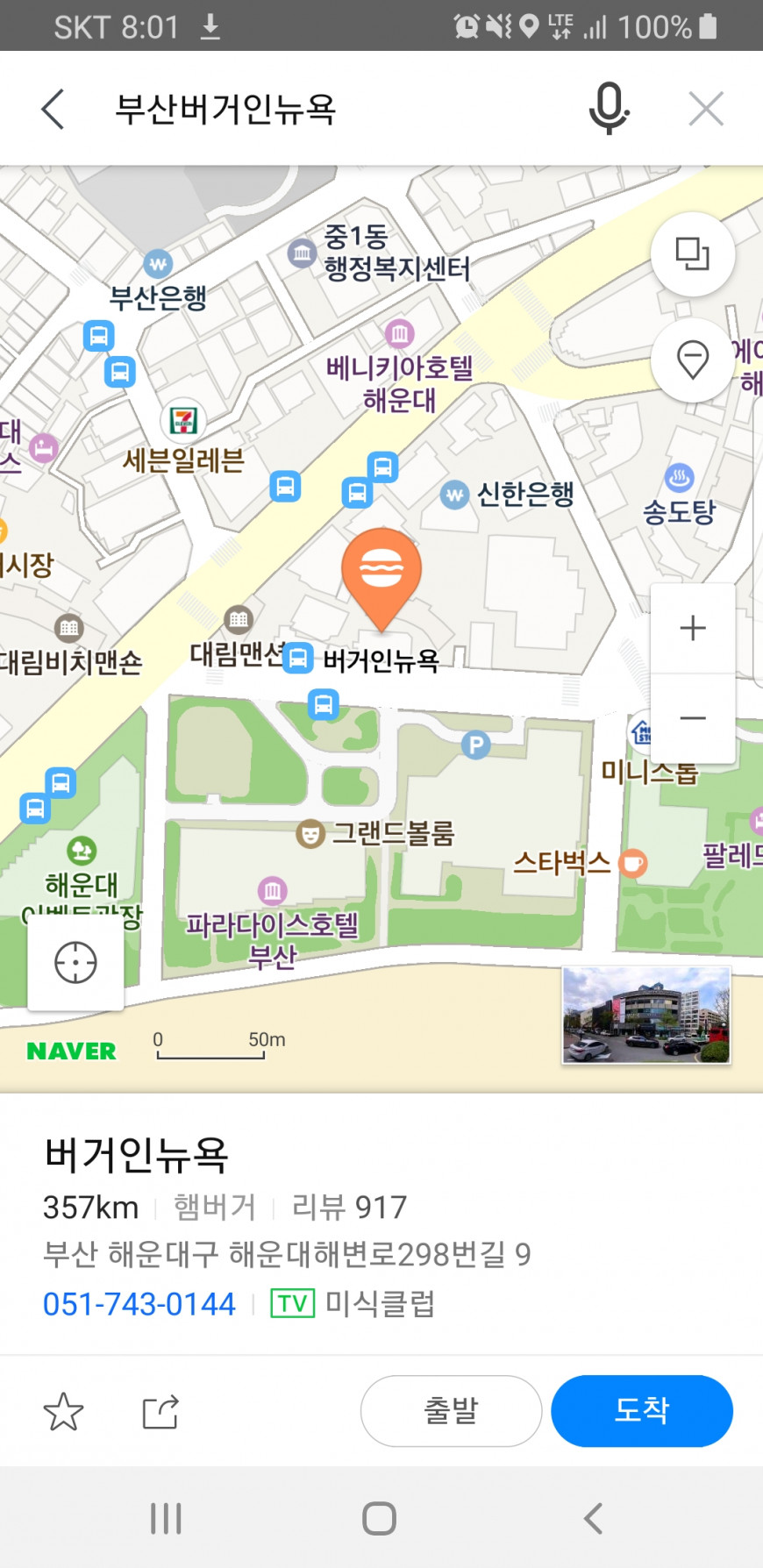The height and width of the screenshot is (1568, 763).
Task: Open the location pin button
Action: click(x=692, y=360)
